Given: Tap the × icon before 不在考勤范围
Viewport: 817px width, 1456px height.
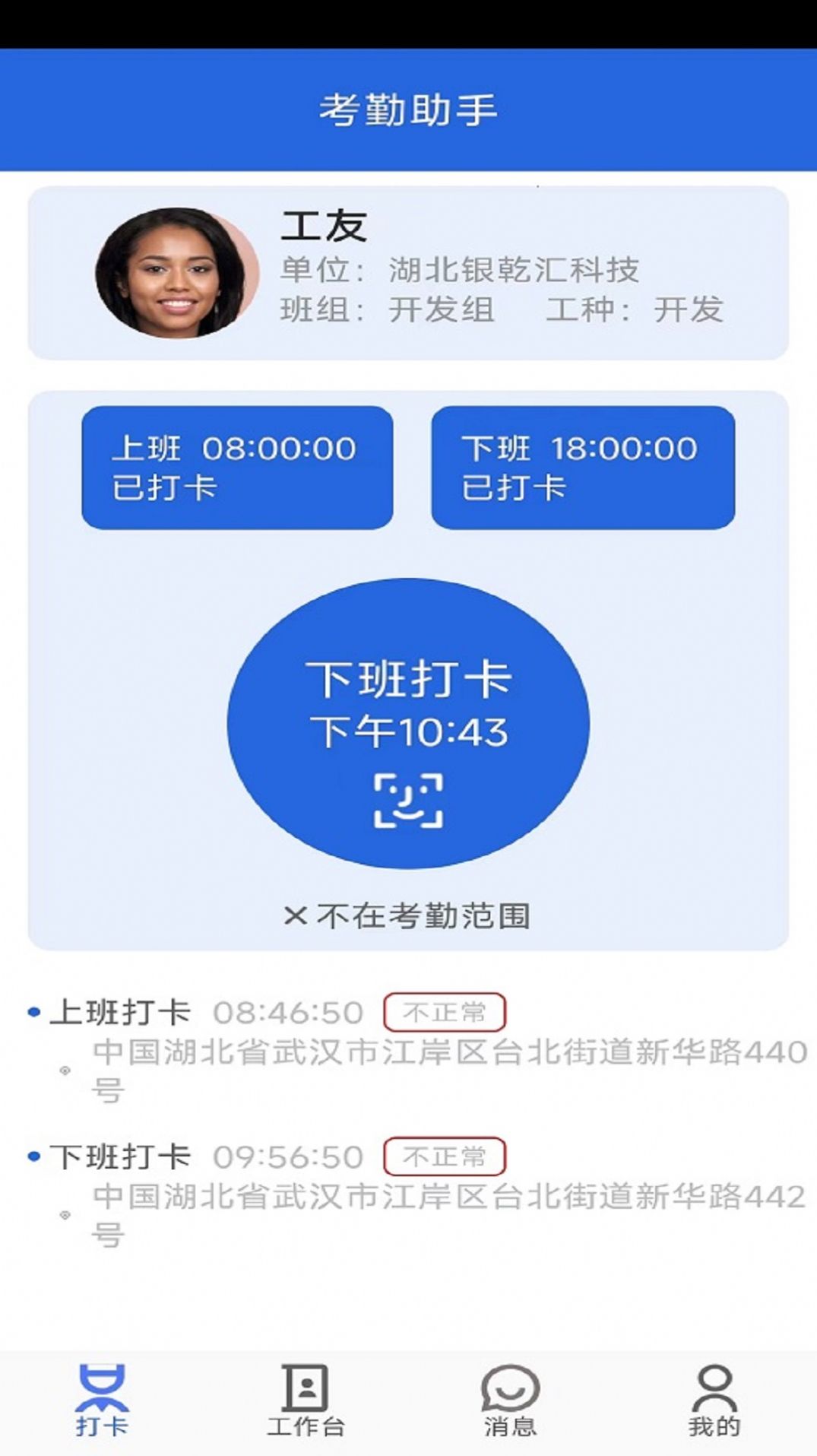Looking at the screenshot, I should tap(298, 918).
